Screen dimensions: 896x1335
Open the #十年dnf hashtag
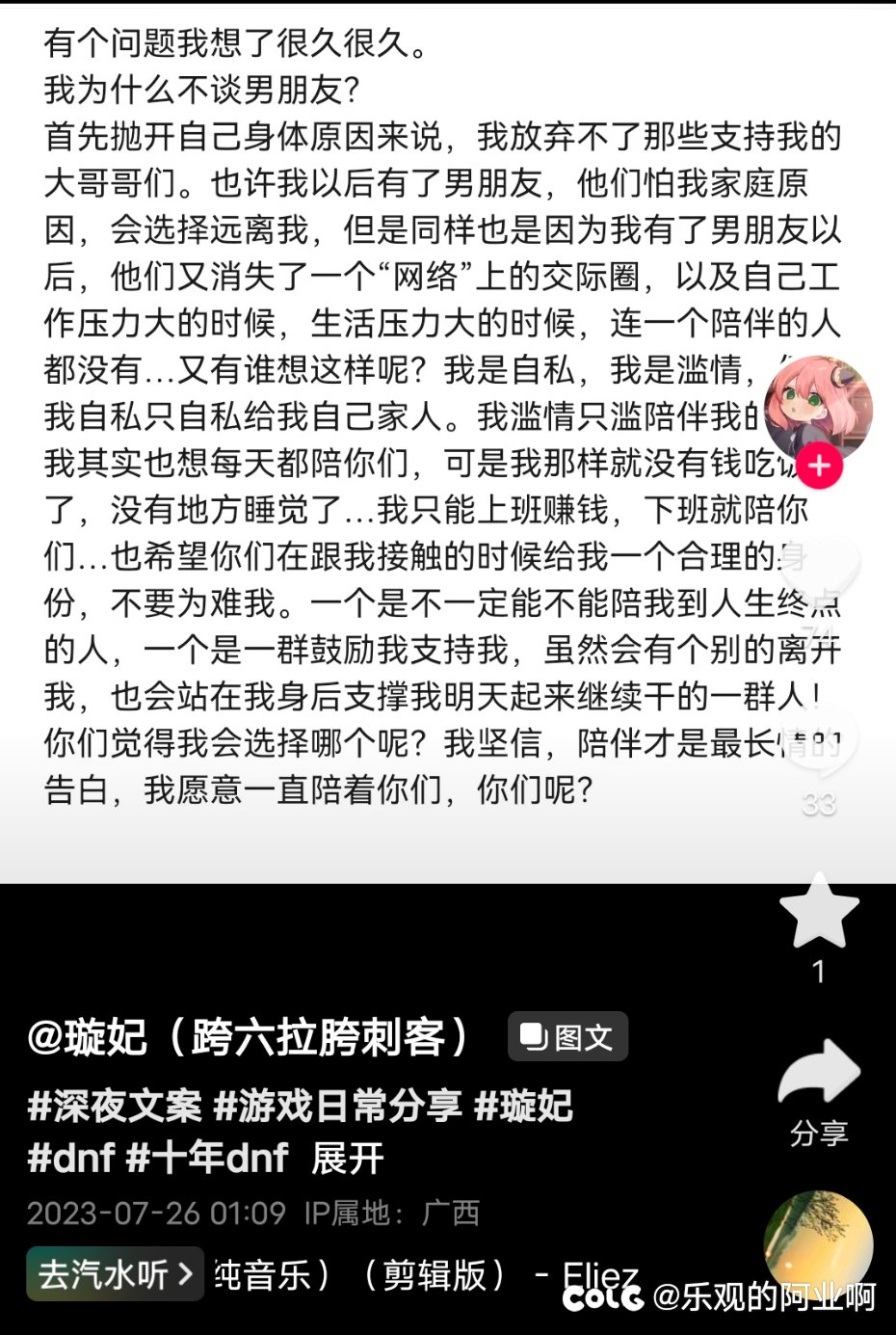click(207, 1158)
